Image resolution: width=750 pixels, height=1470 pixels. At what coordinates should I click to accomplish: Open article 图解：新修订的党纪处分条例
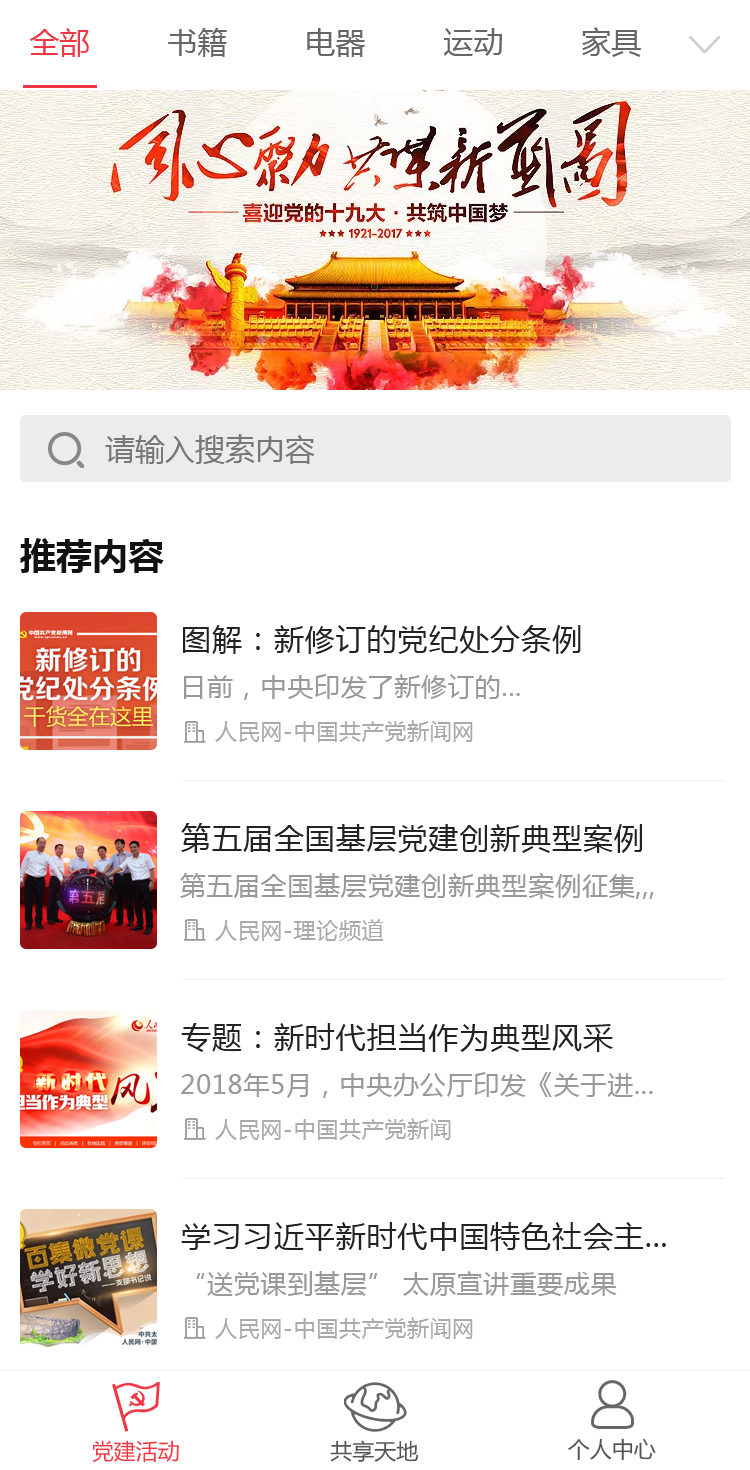(381, 640)
